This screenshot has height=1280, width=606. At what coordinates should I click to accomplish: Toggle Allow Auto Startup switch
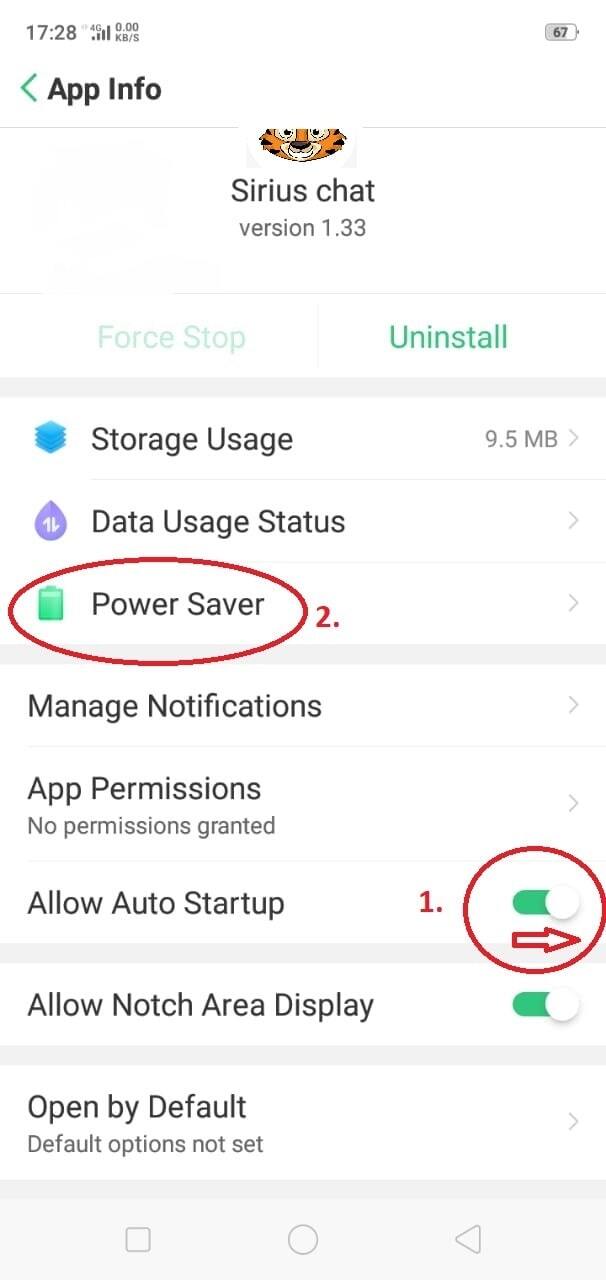[x=546, y=903]
